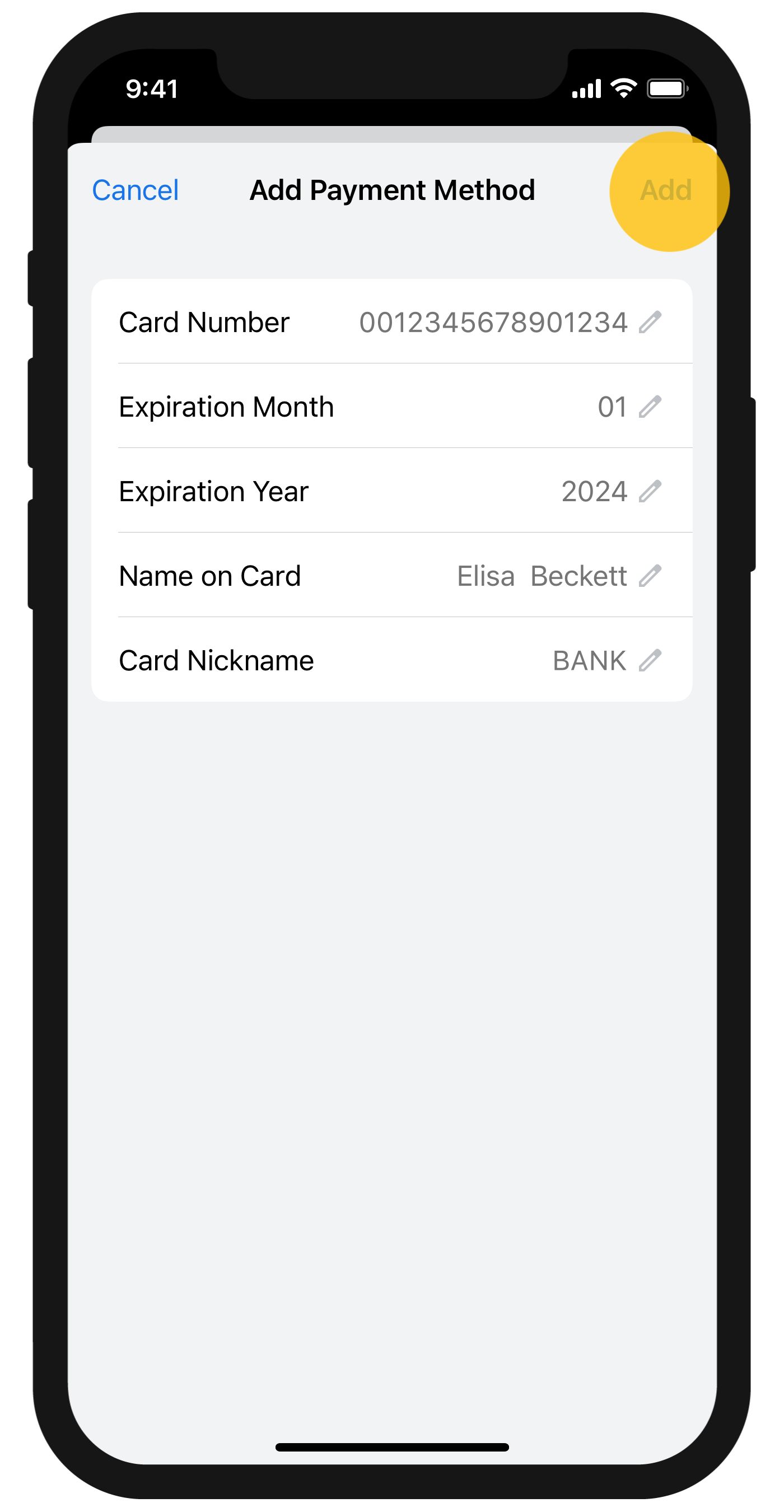Change the Expiration Month value
Viewport: 784px width, 1512px height.
(x=392, y=406)
